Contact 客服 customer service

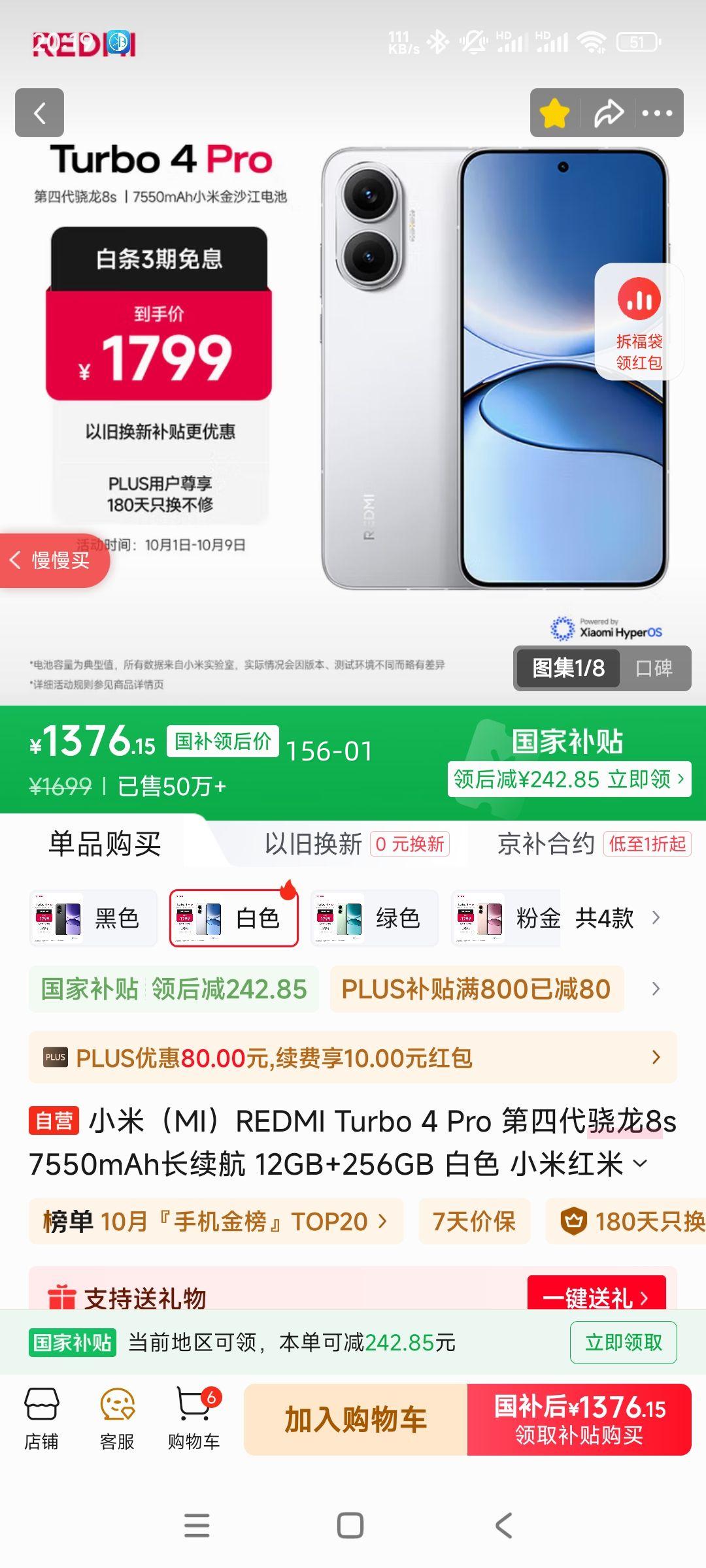[117, 1420]
